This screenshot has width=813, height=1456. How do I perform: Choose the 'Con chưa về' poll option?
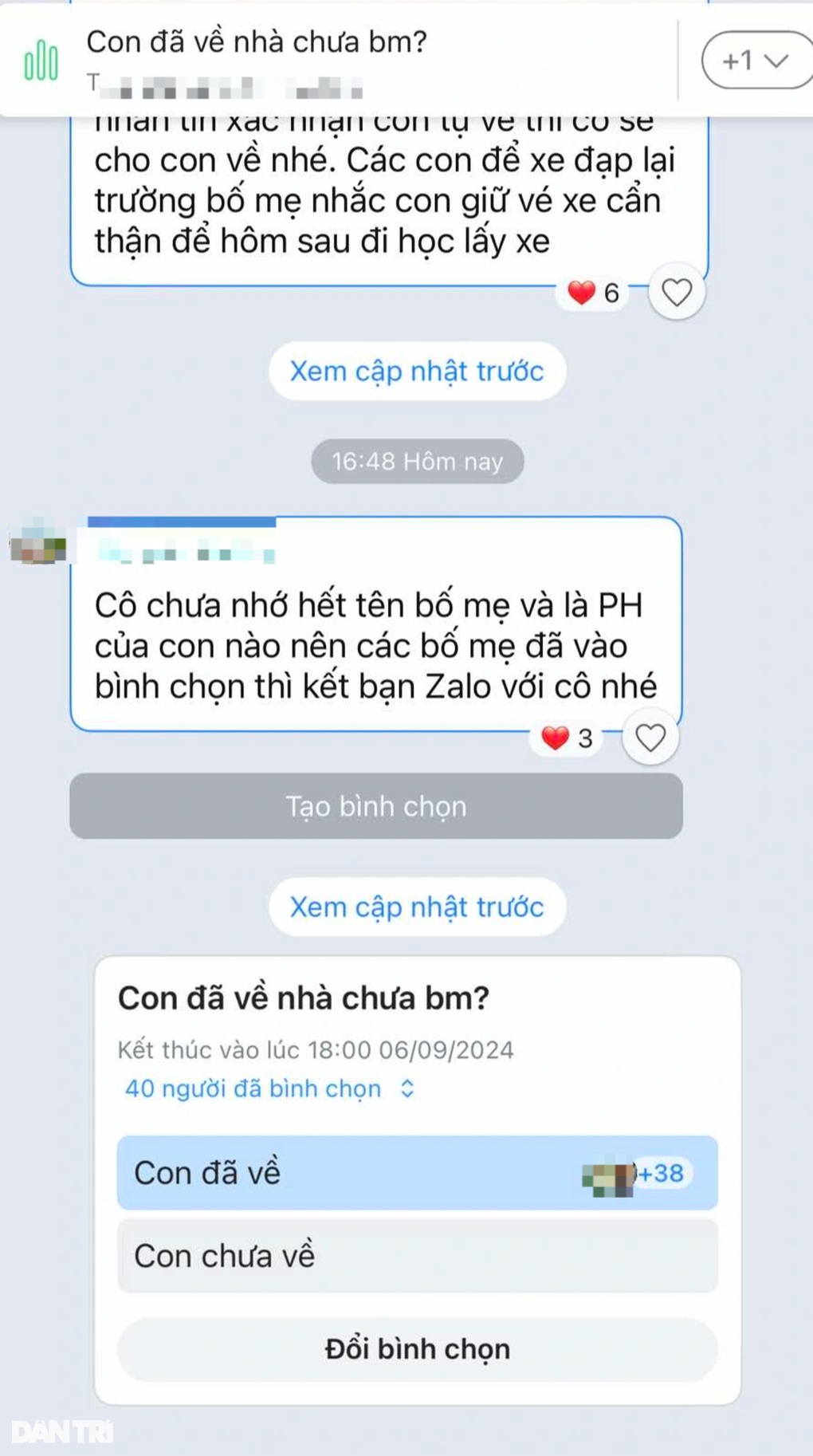pos(417,1256)
